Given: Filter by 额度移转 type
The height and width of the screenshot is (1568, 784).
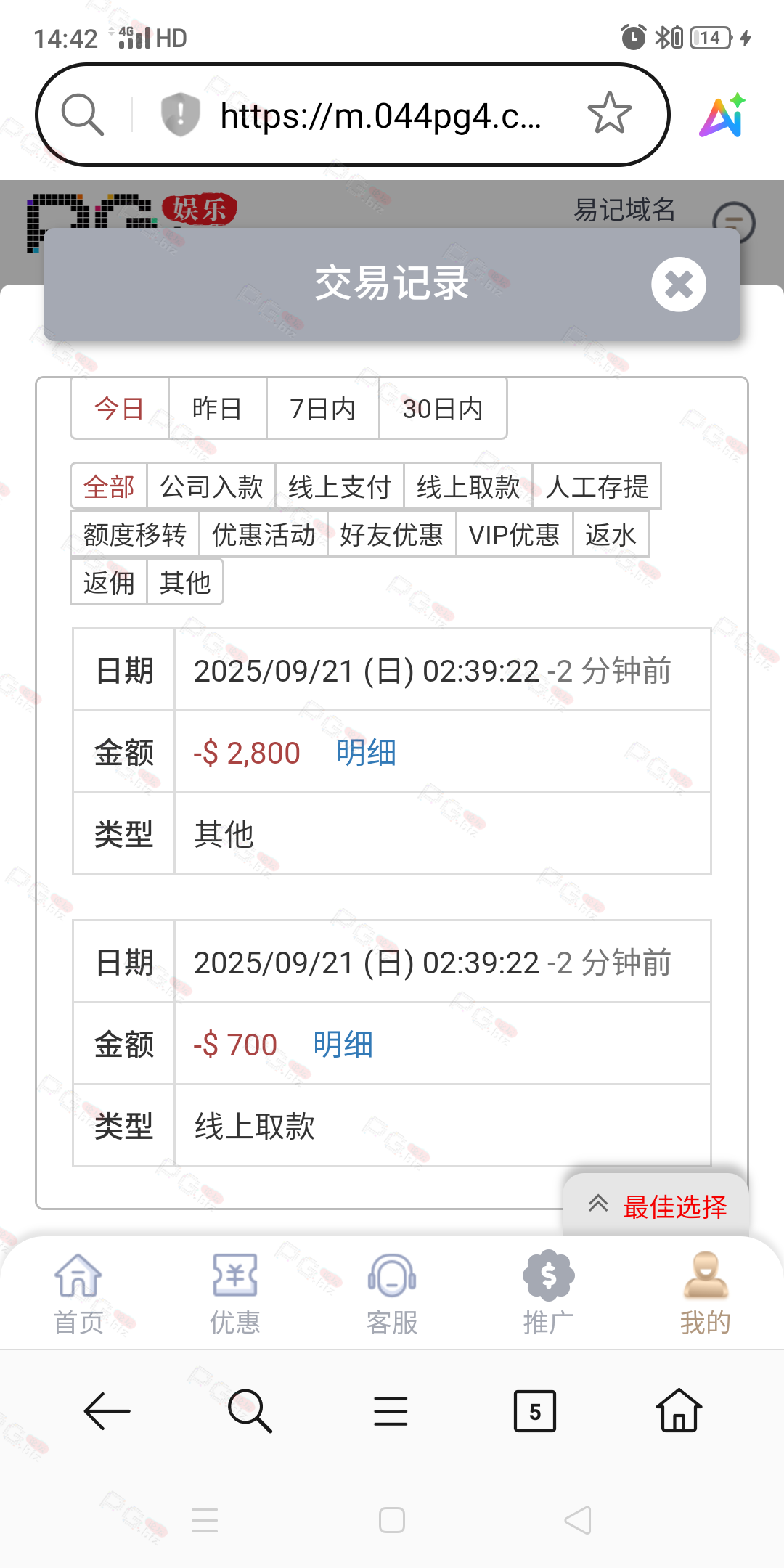Looking at the screenshot, I should point(134,535).
